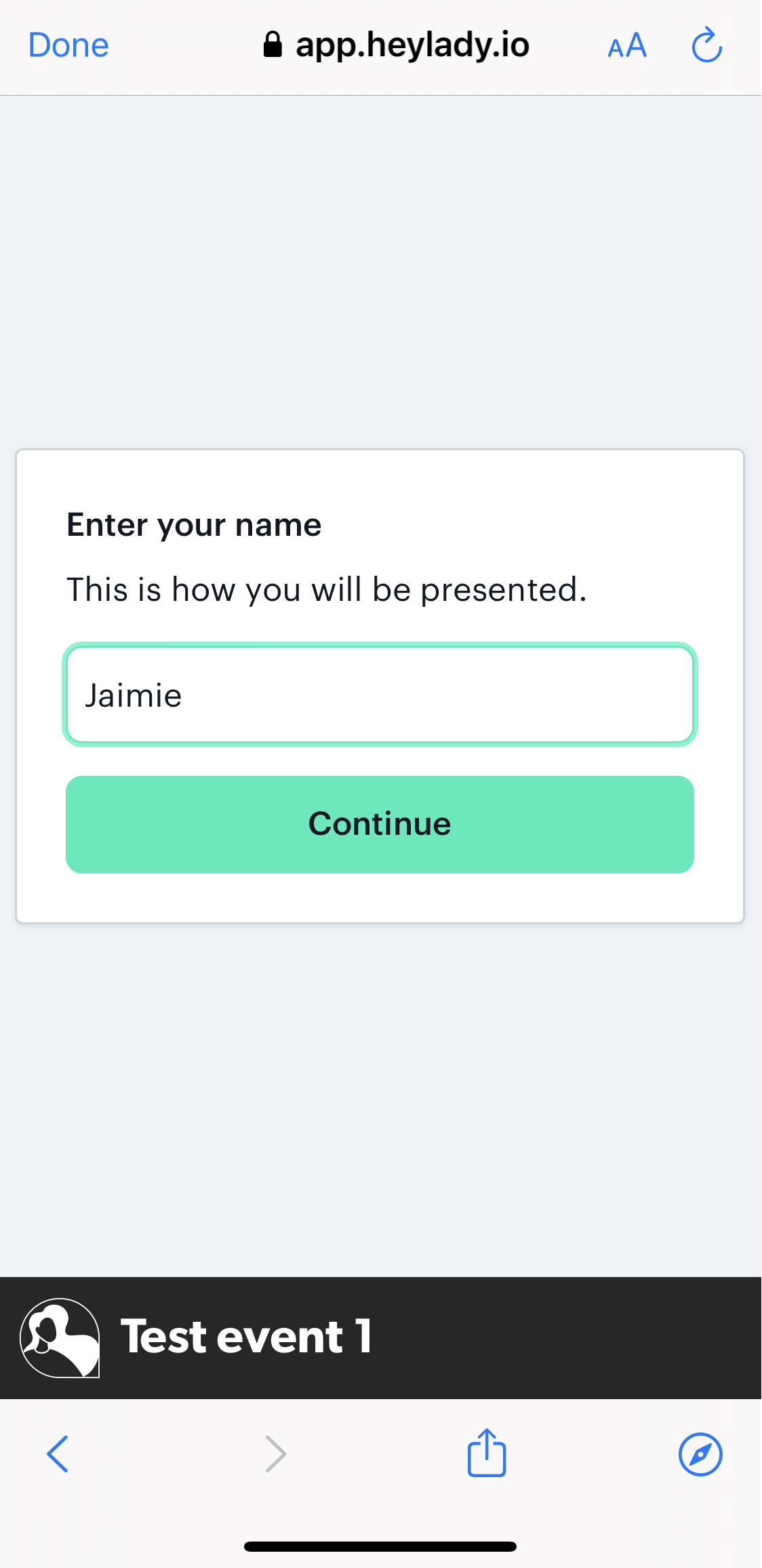
Task: Open the page in Safari via compass icon
Action: [x=700, y=1453]
